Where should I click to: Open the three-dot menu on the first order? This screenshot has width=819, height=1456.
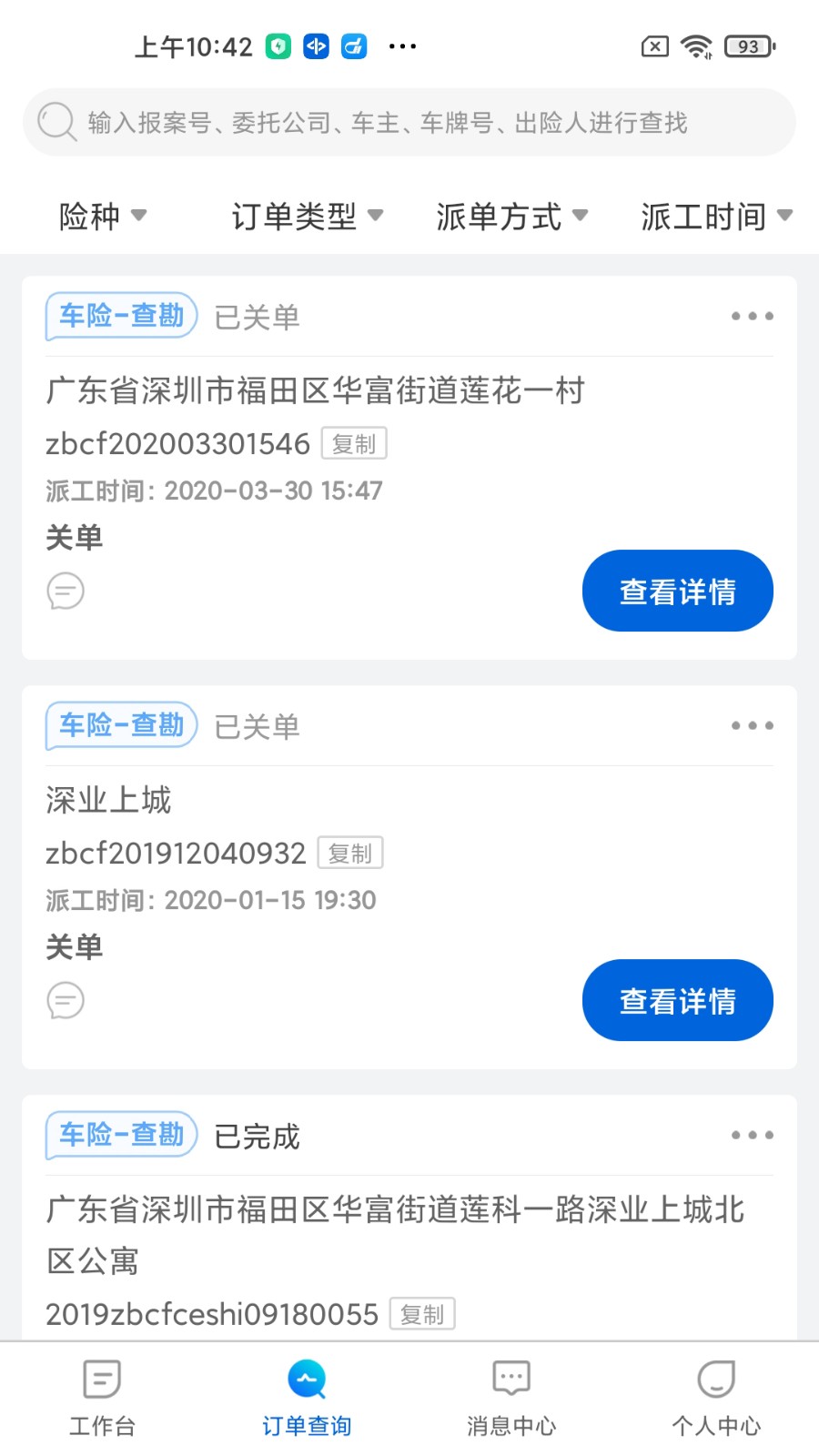pos(752,316)
